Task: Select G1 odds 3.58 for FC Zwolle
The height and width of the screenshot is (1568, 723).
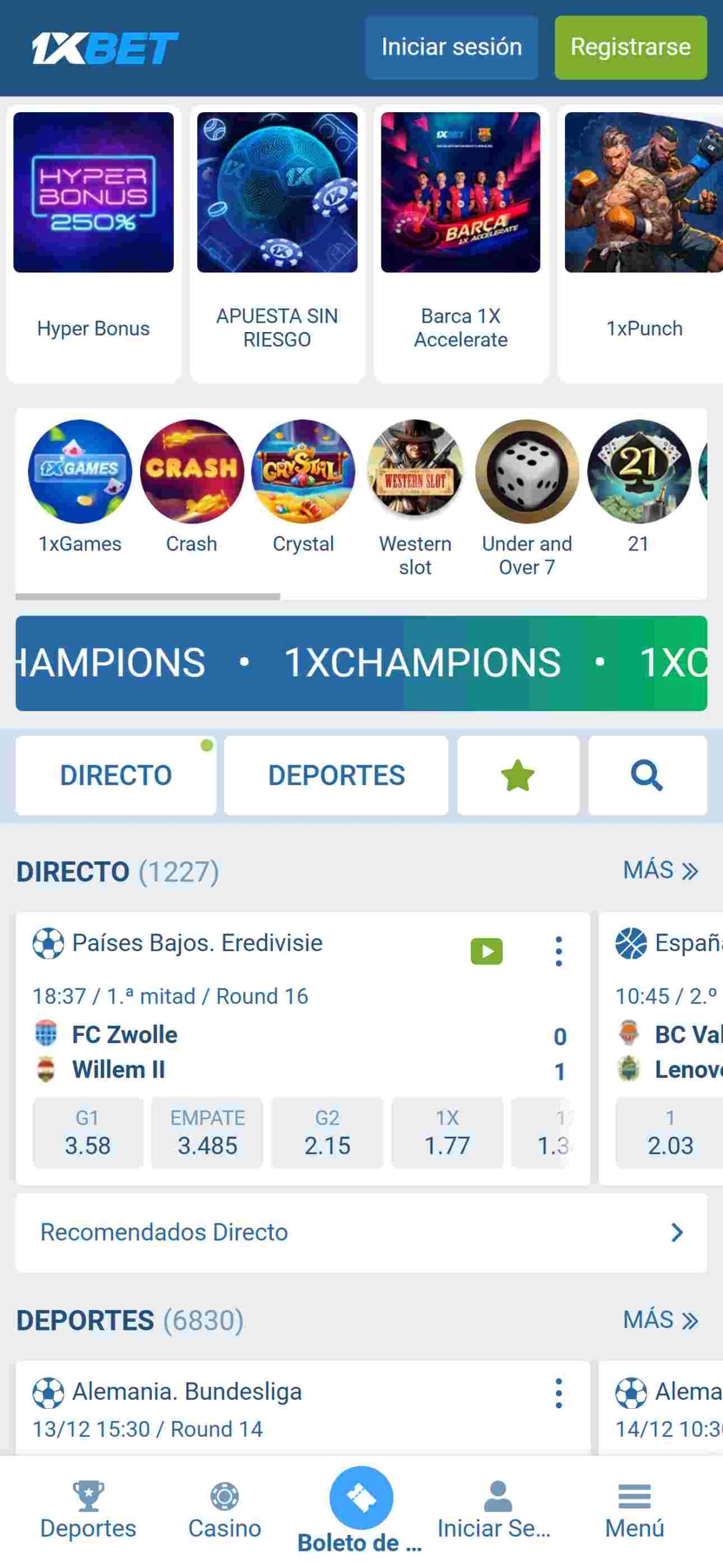Action: tap(88, 1133)
